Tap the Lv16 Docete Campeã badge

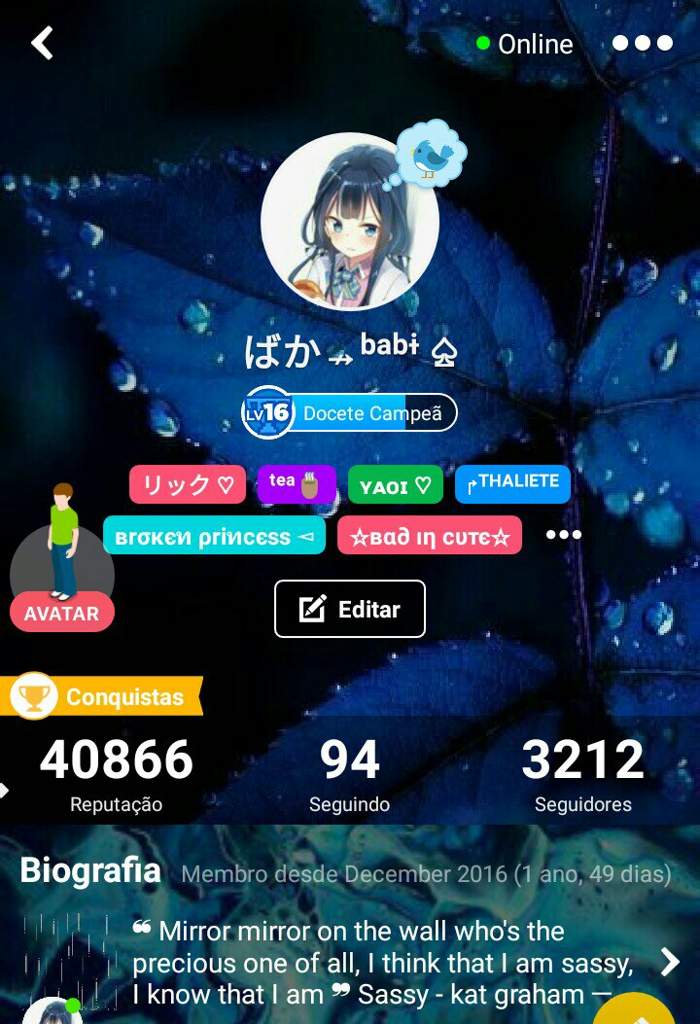[x=349, y=413]
